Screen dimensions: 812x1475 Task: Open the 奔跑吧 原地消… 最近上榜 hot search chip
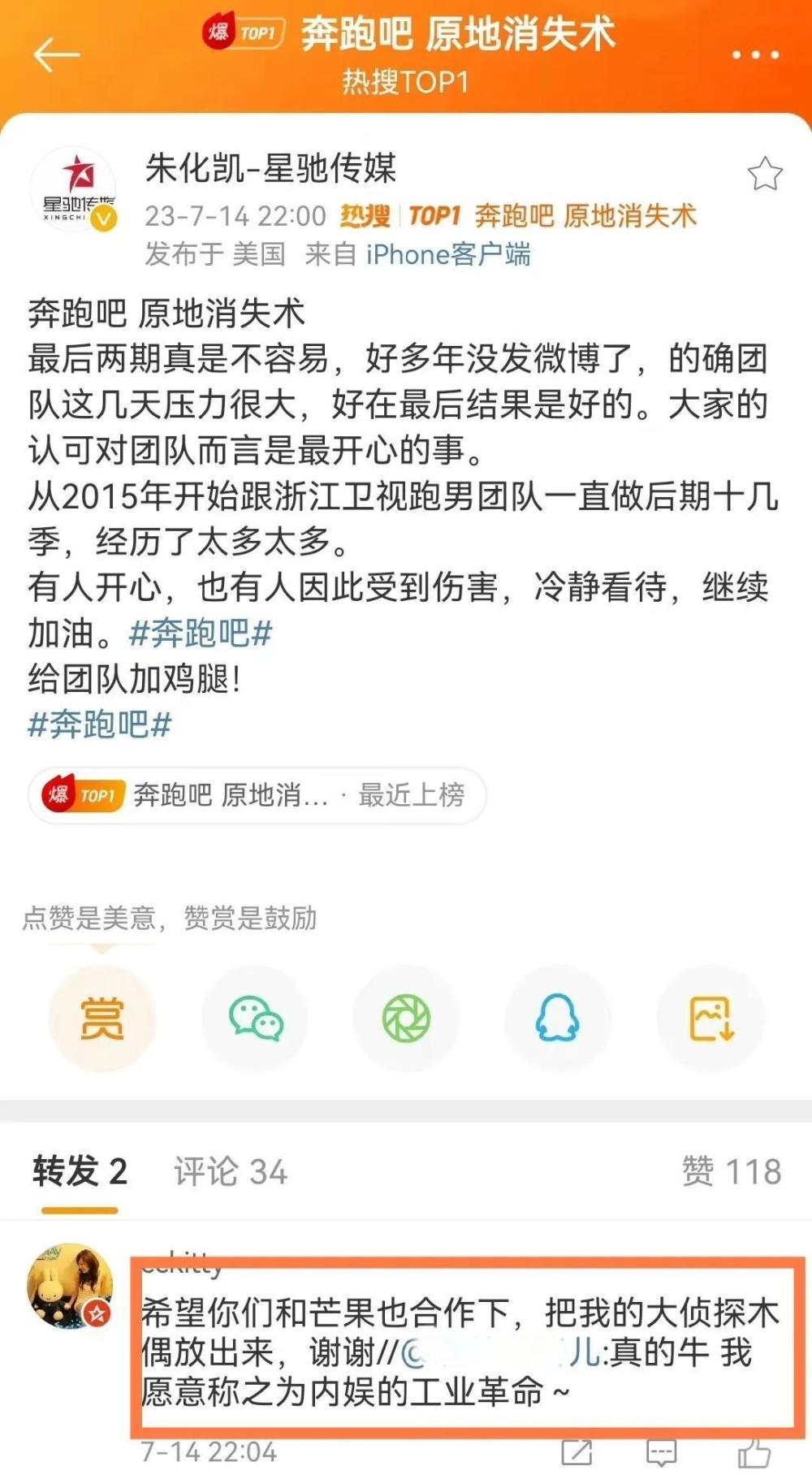(257, 795)
